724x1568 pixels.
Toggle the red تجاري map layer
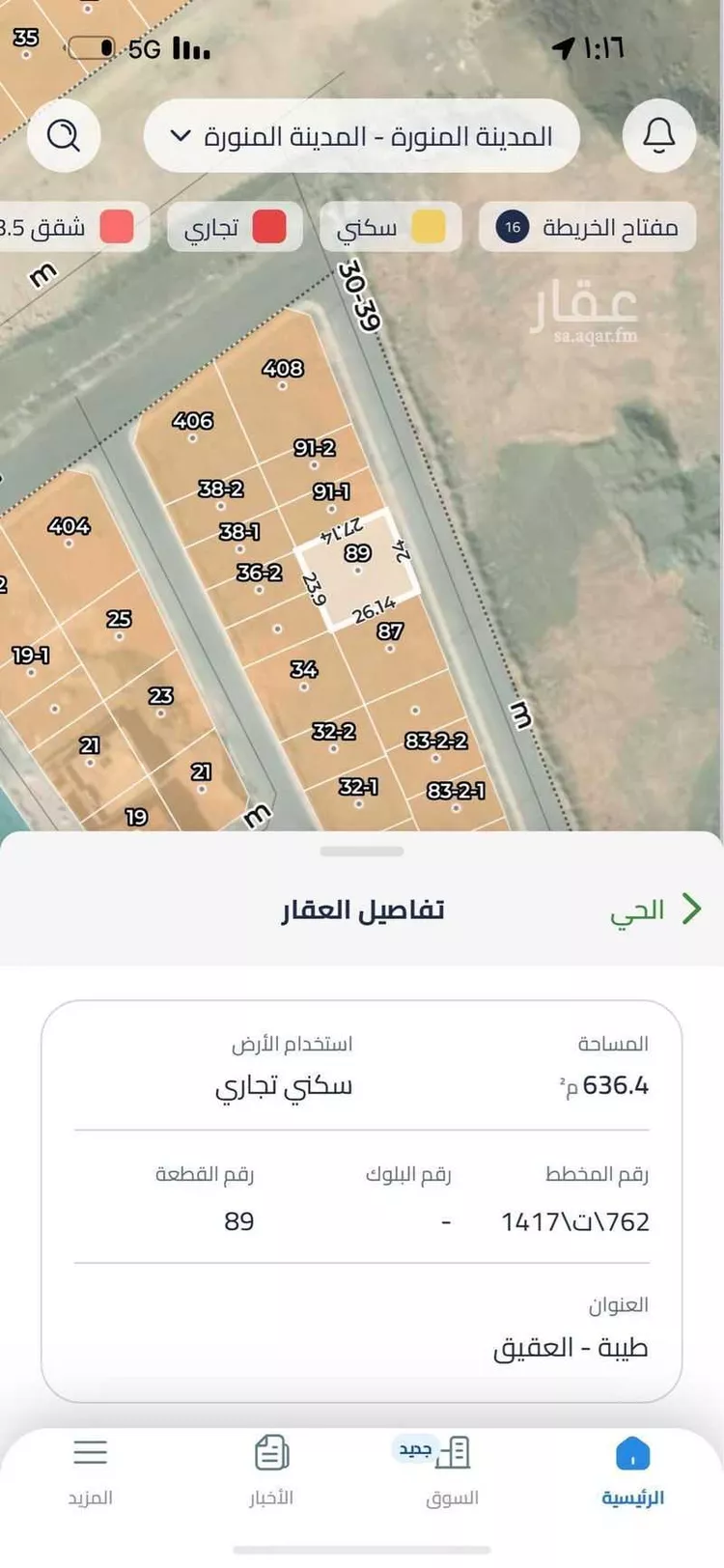pyautogui.click(x=235, y=227)
